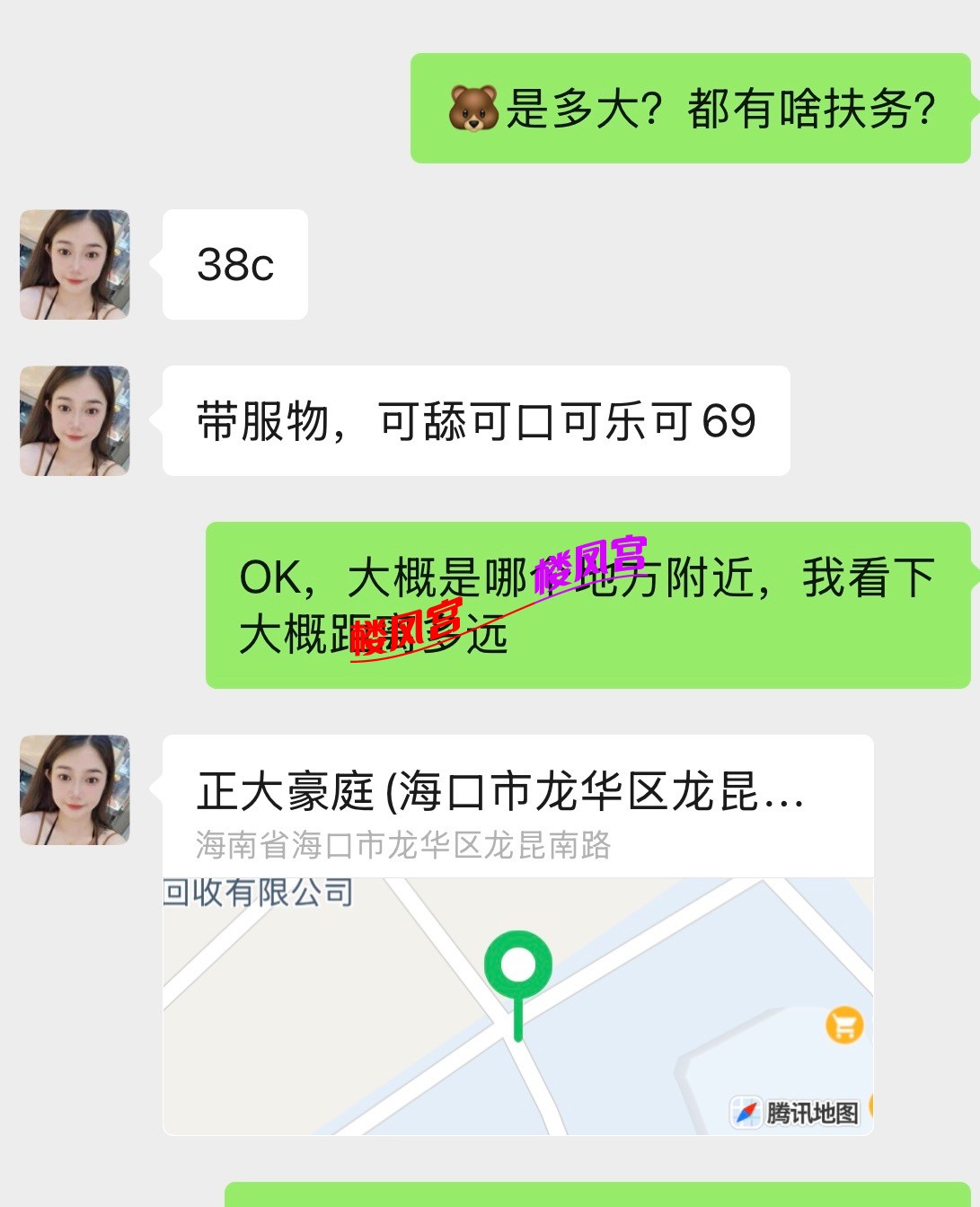Open the 正大豪庭 shared location card
This screenshot has width=980, height=1207.
517,934
